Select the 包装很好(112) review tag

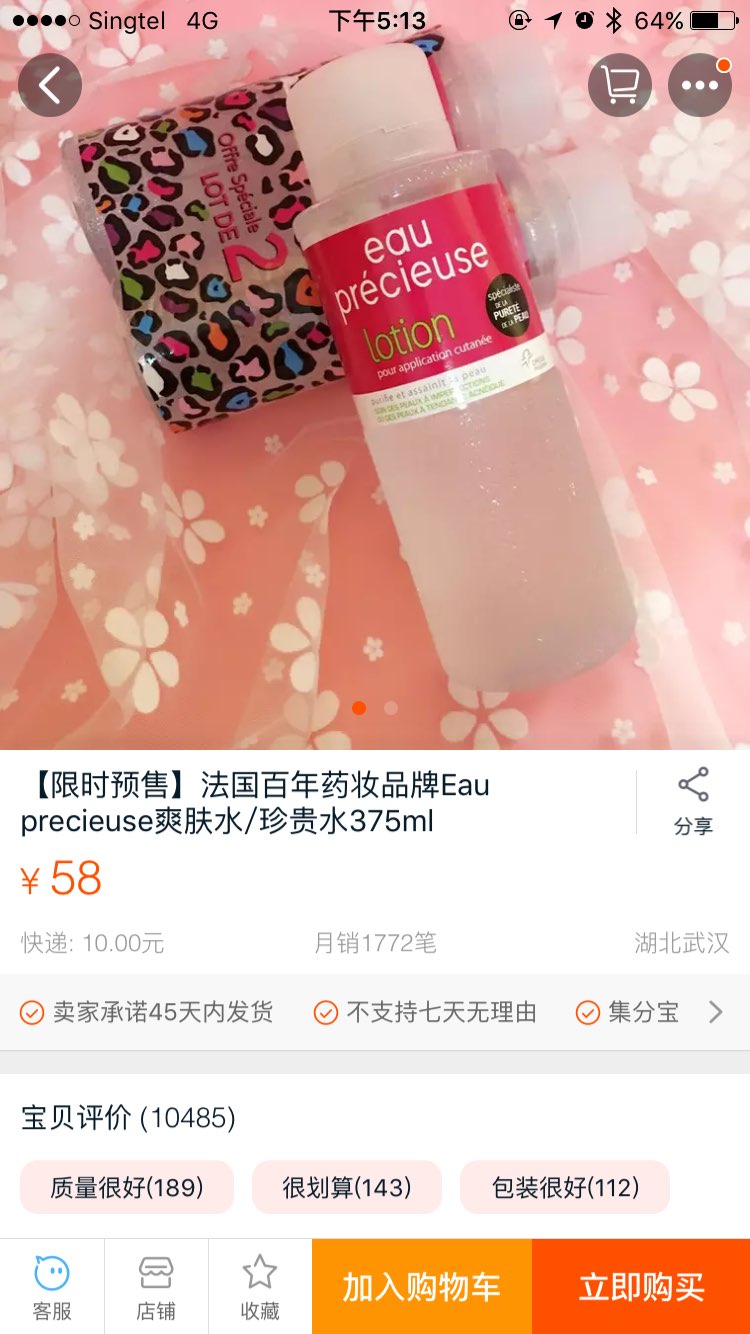click(565, 1187)
